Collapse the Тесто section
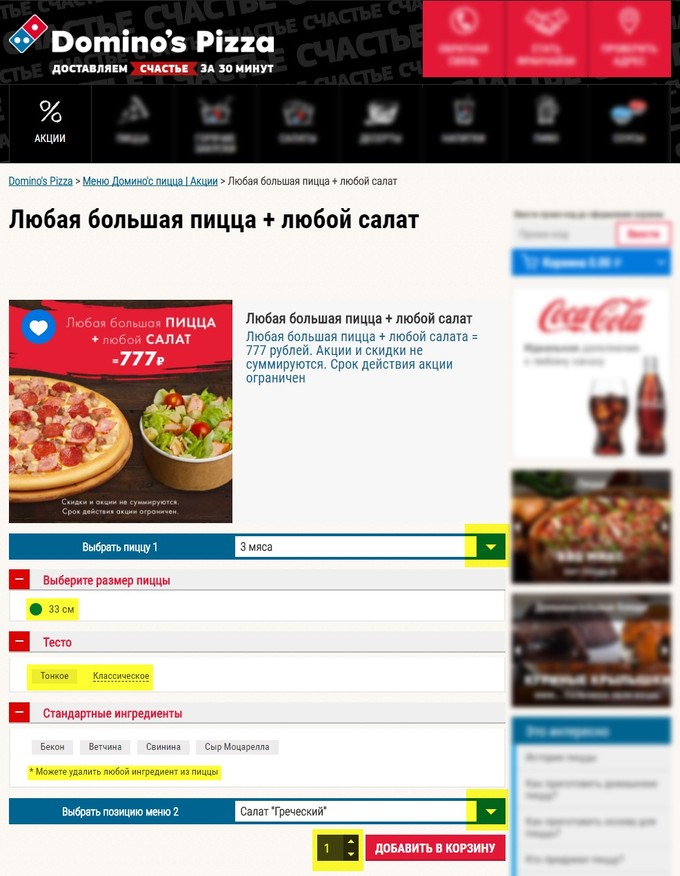680x876 pixels. pyautogui.click(x=19, y=642)
